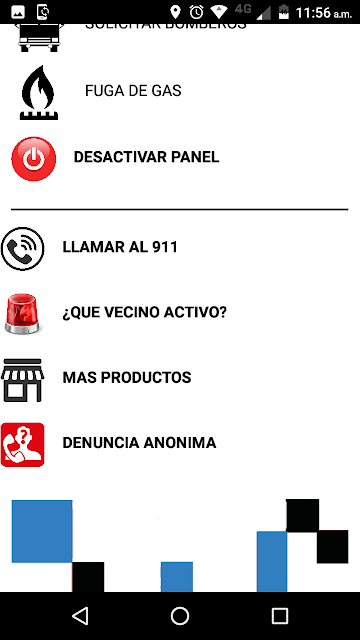
Task: Open ¿Que vecino activo? option
Action: tap(180, 313)
